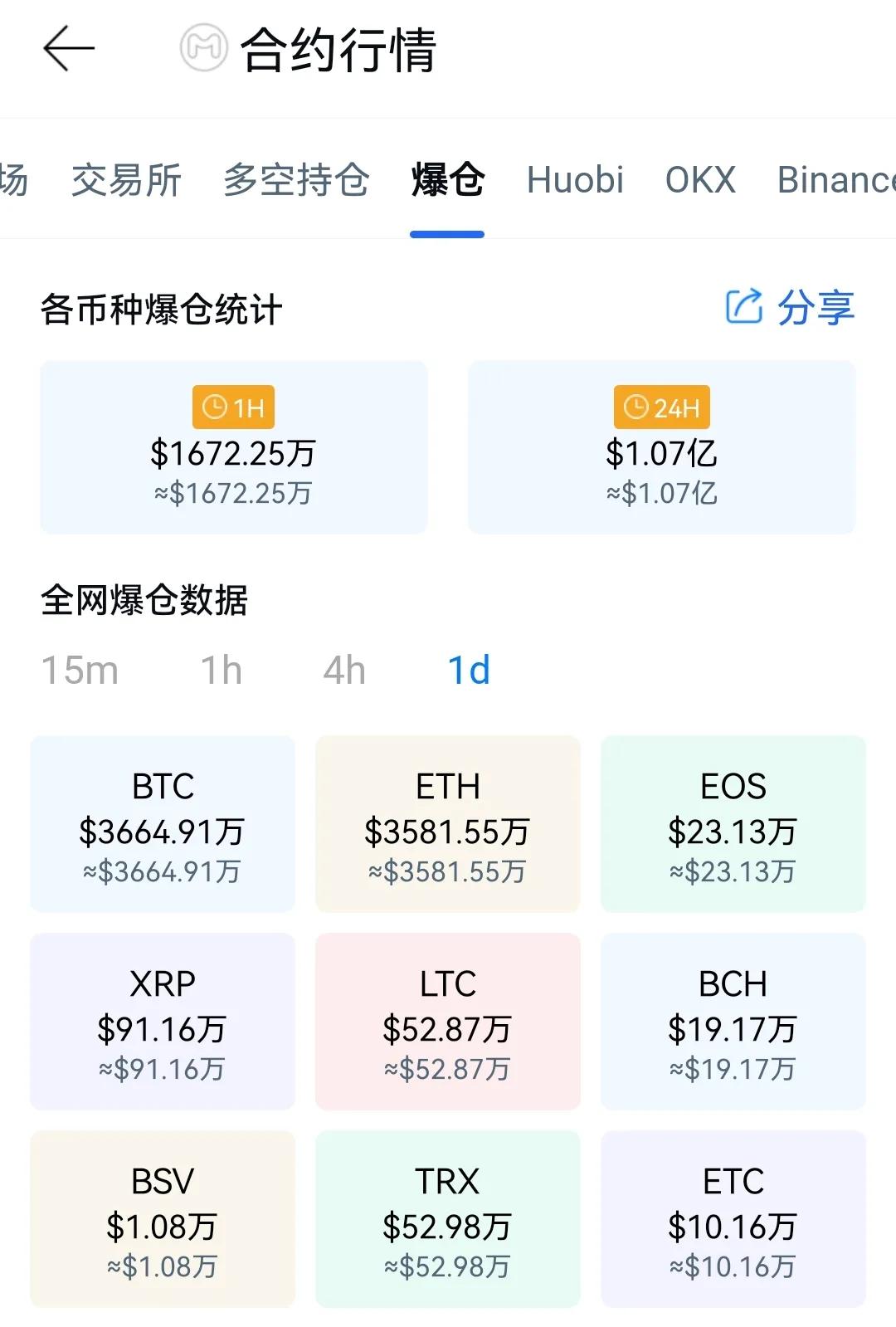Image resolution: width=896 pixels, height=1327 pixels.
Task: Share the liquidation statistics via 分享
Action: [x=790, y=307]
